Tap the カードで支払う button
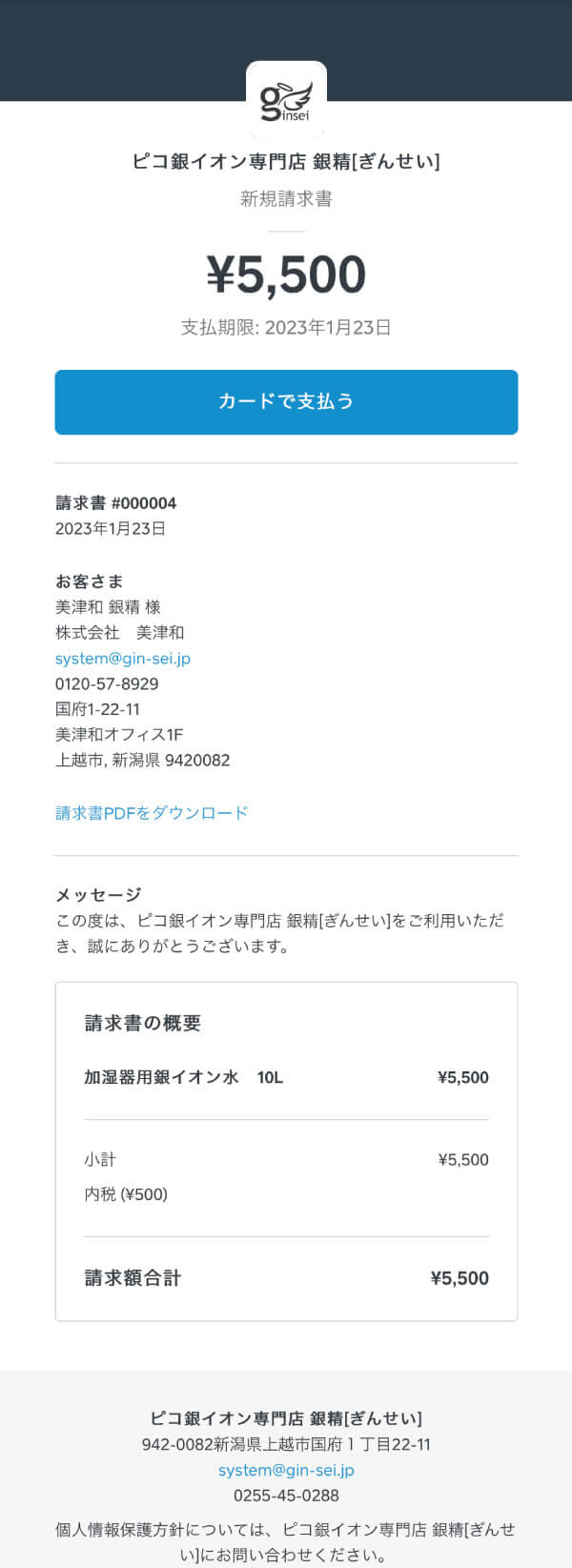Image resolution: width=572 pixels, height=1568 pixels. pyautogui.click(x=286, y=401)
